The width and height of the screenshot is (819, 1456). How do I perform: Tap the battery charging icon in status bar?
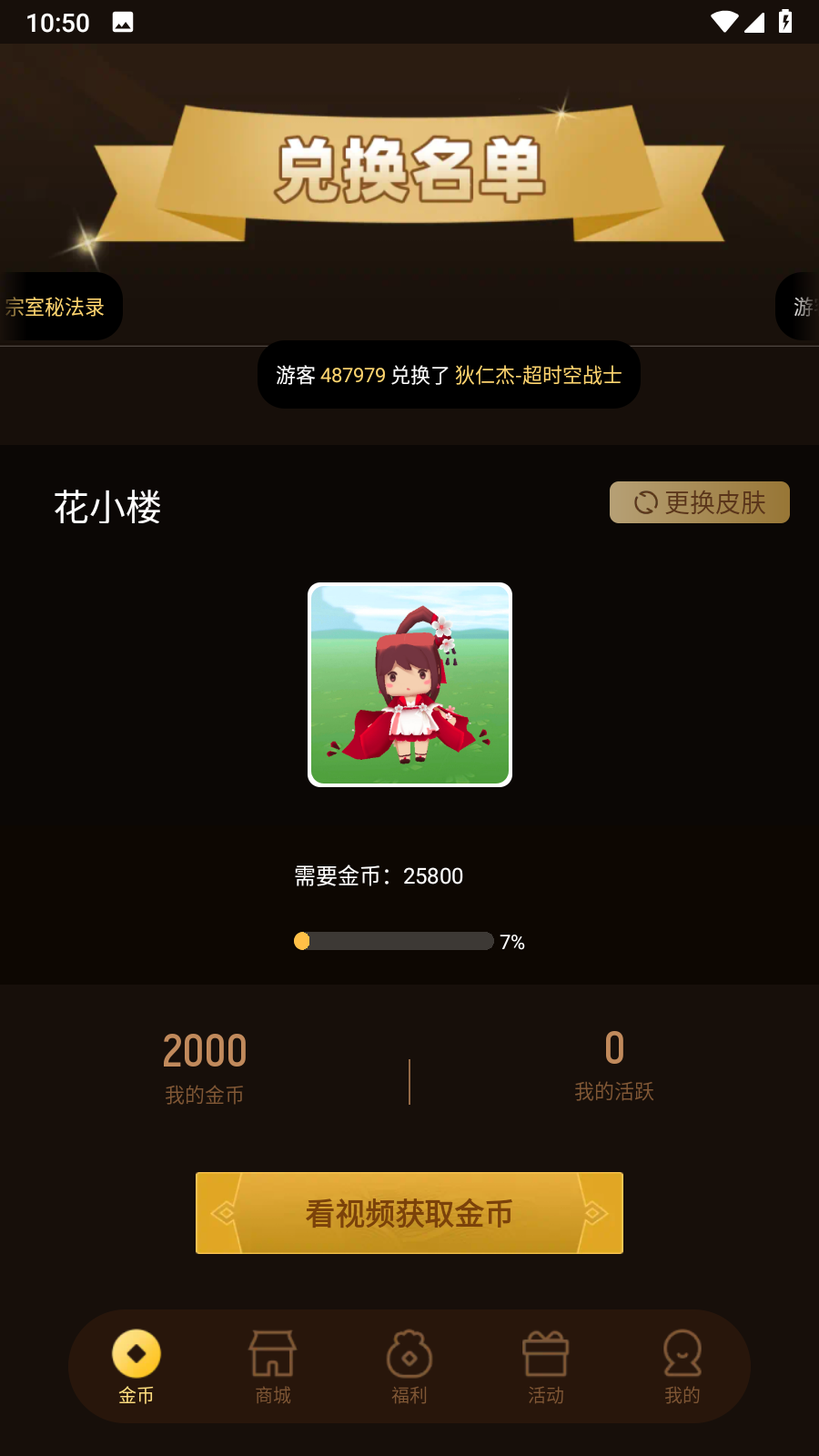tap(787, 20)
